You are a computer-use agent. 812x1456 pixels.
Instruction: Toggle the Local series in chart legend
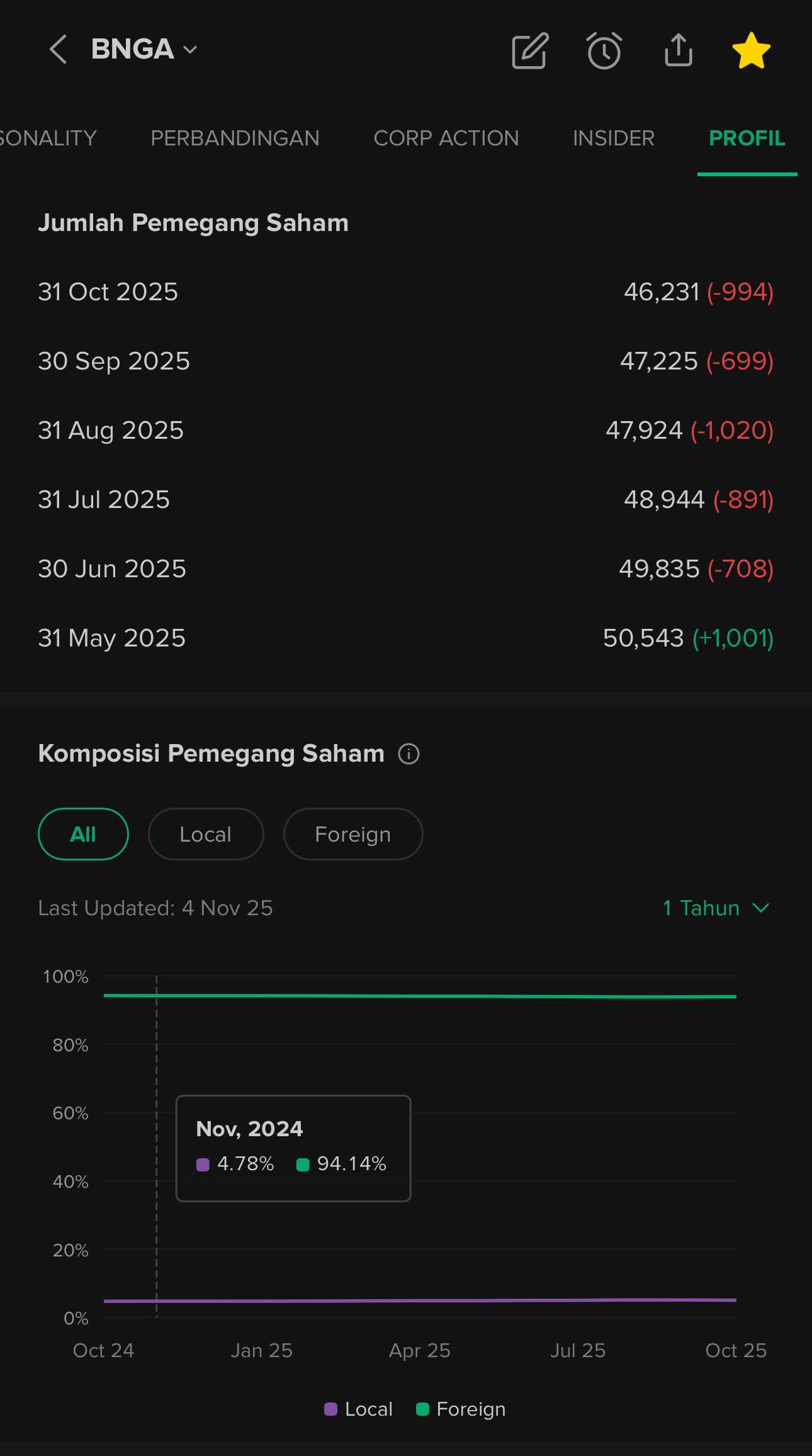coord(359,1409)
